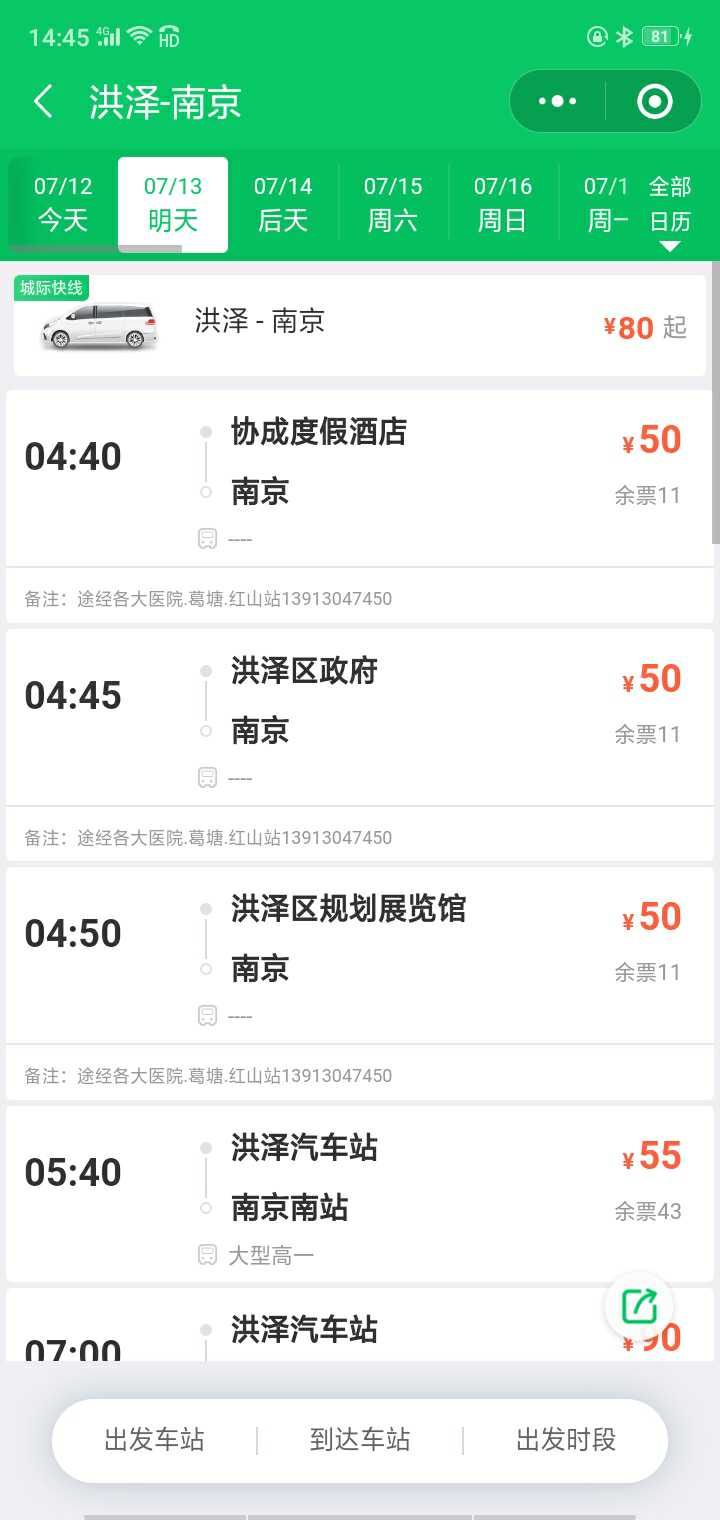Select the 07/12 今天 date tab
The width and height of the screenshot is (720, 1520).
[63, 204]
